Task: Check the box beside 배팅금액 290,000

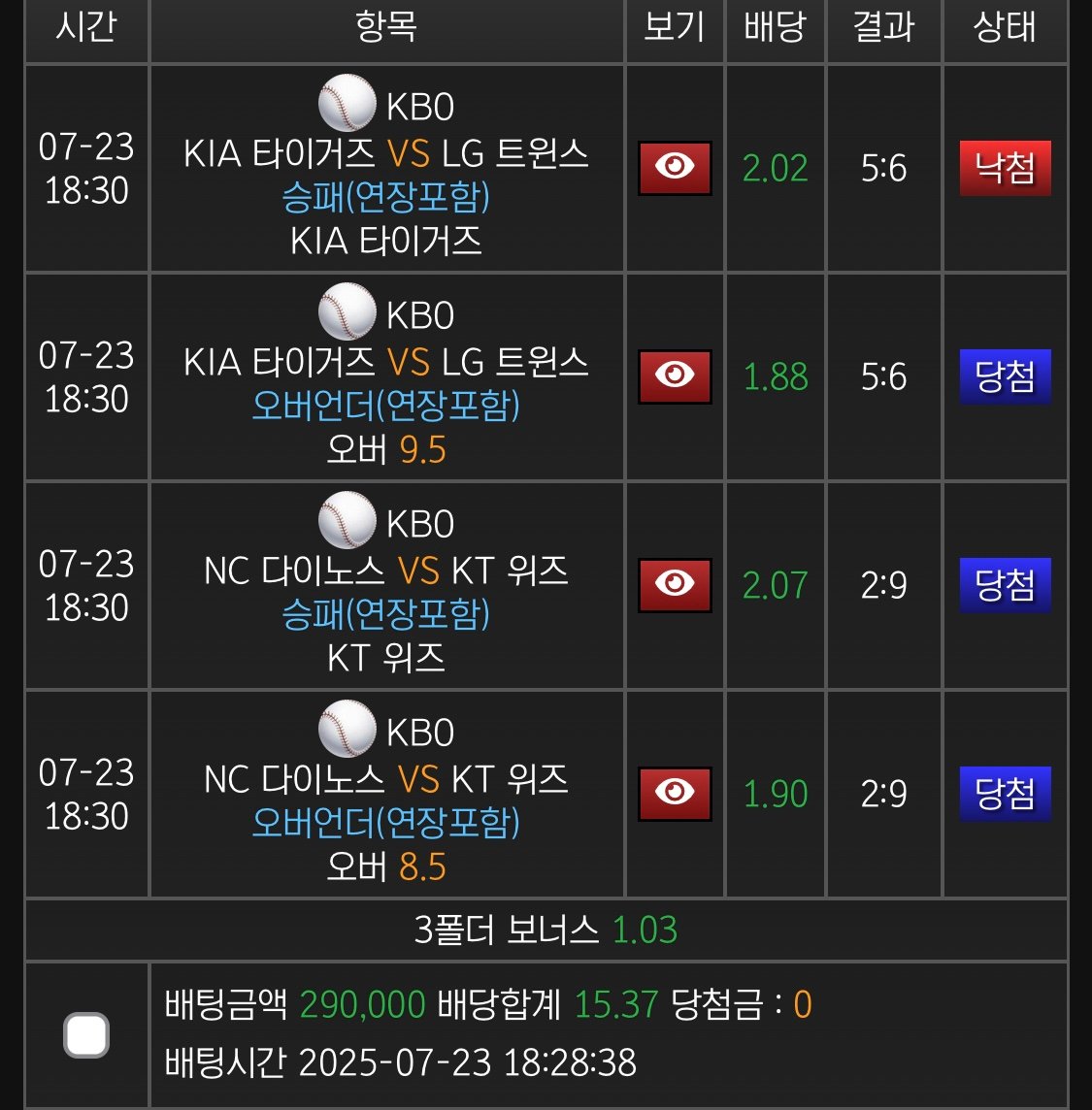Action: coord(86,1034)
